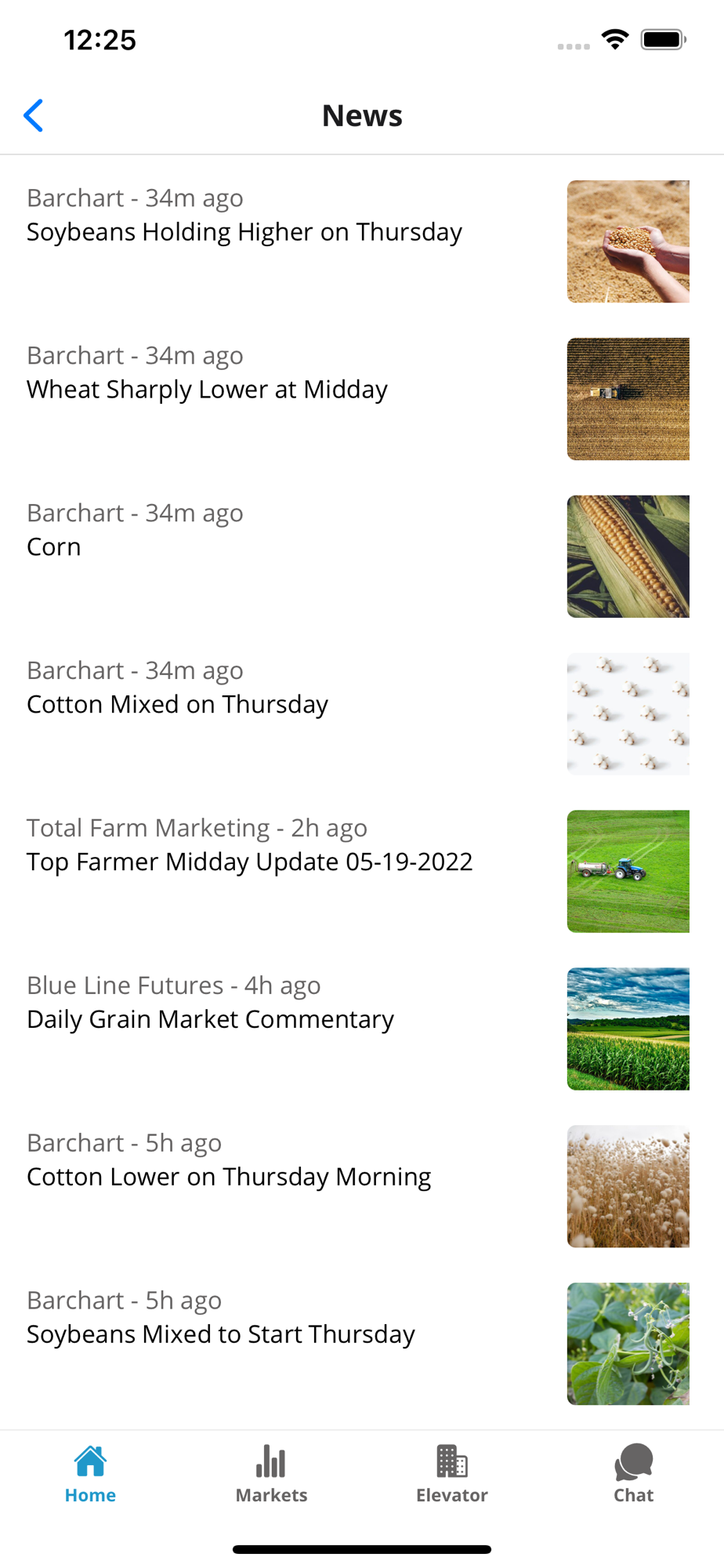This screenshot has height=1568, width=724.
Task: Switch to the Chat tab
Action: [x=633, y=1474]
